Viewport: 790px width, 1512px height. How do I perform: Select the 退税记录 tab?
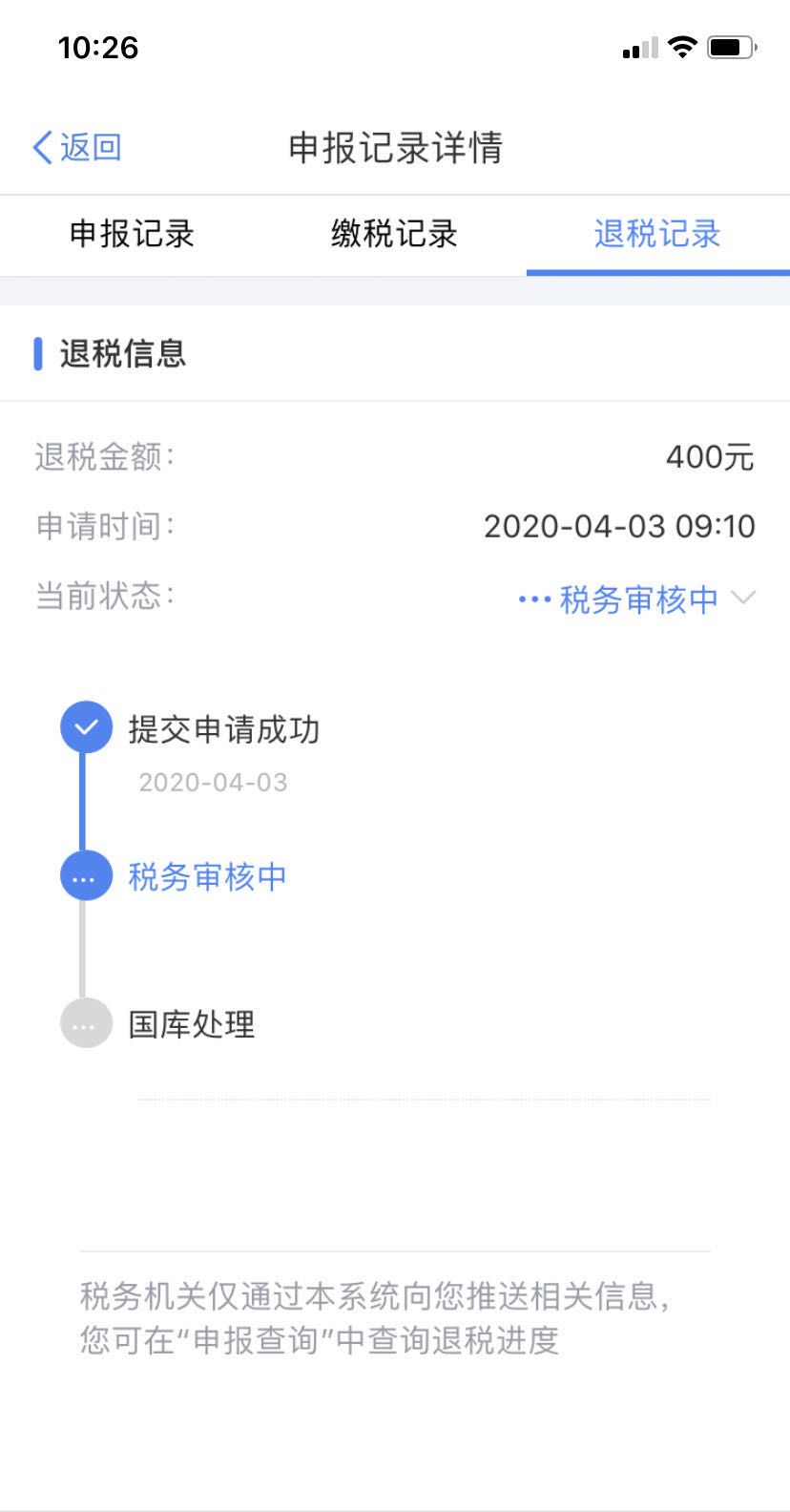click(x=655, y=236)
